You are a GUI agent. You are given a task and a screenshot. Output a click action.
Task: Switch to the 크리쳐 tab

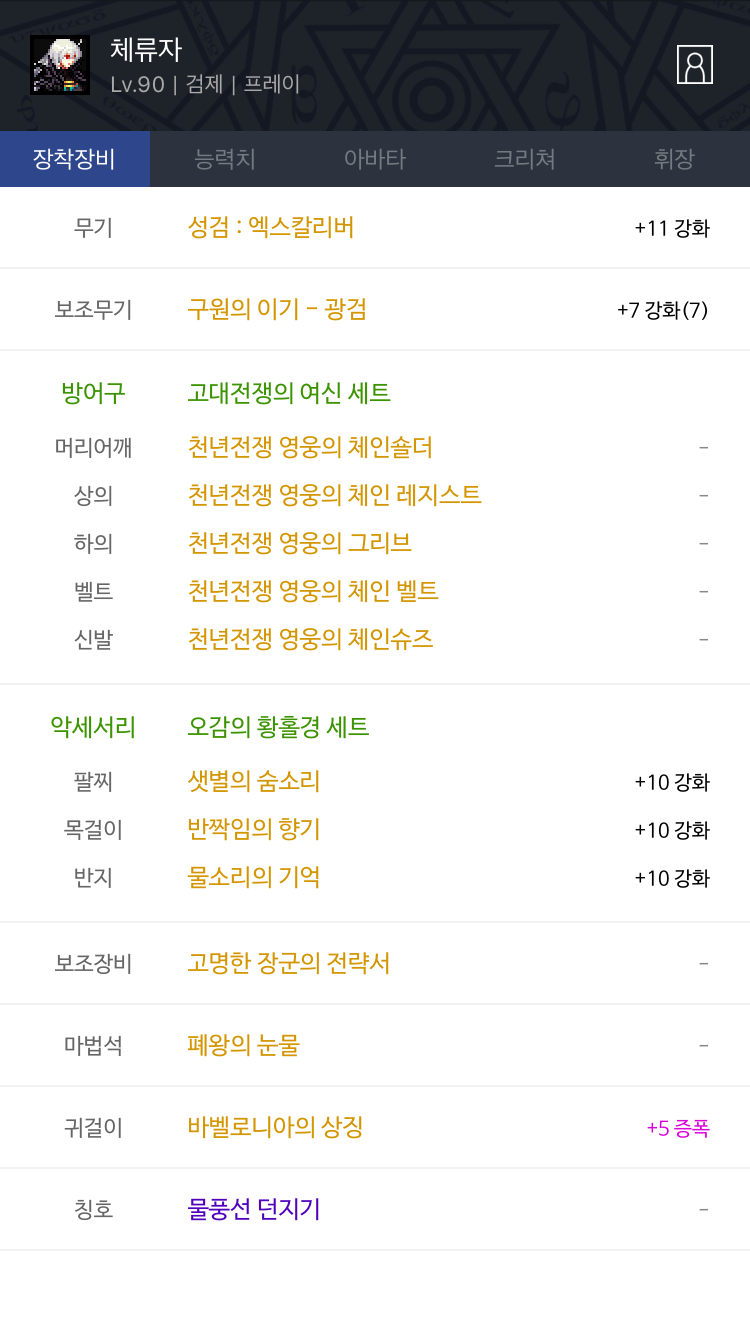[x=525, y=159]
